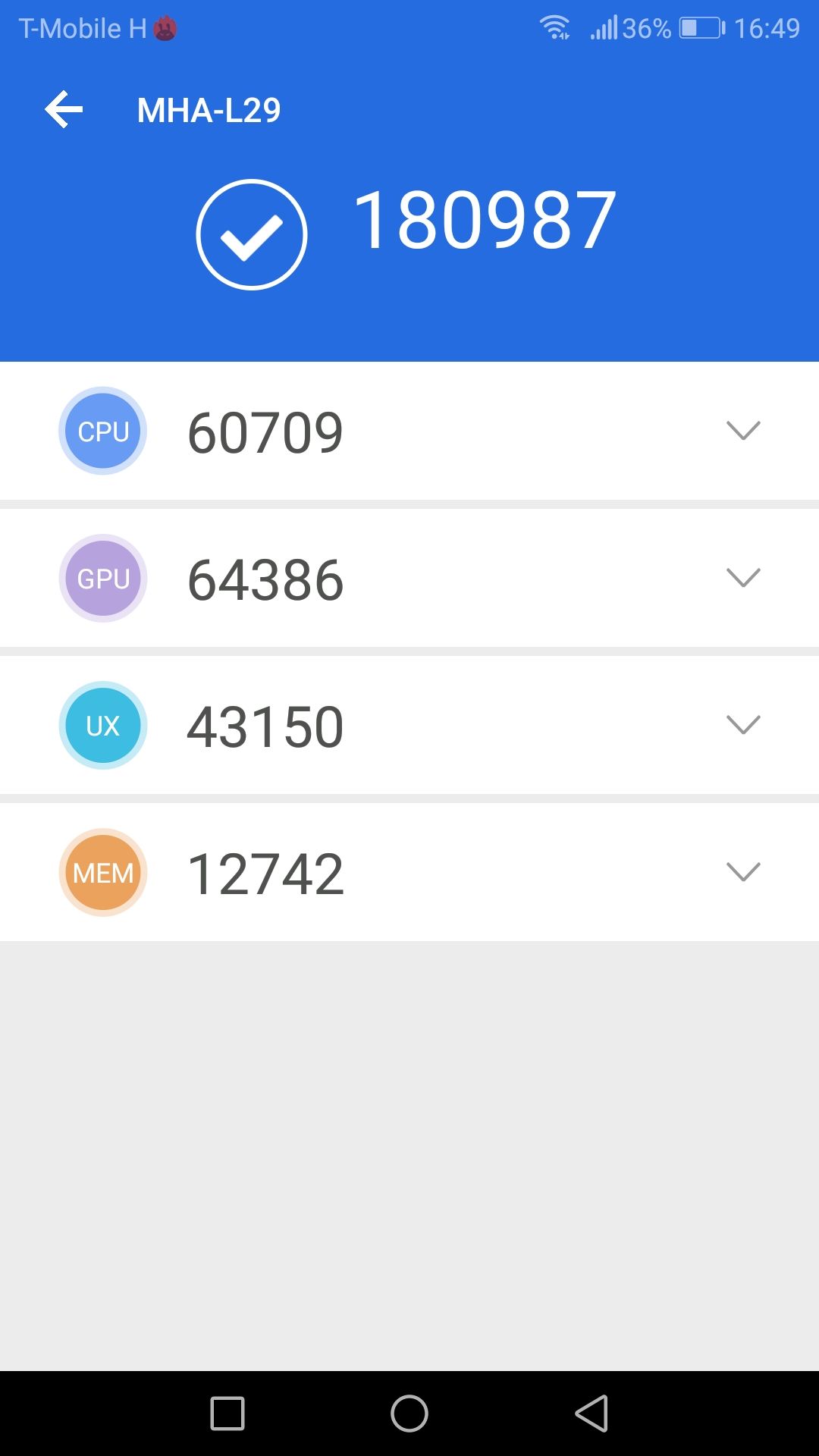Tap the system back triangle button

[x=591, y=1414]
